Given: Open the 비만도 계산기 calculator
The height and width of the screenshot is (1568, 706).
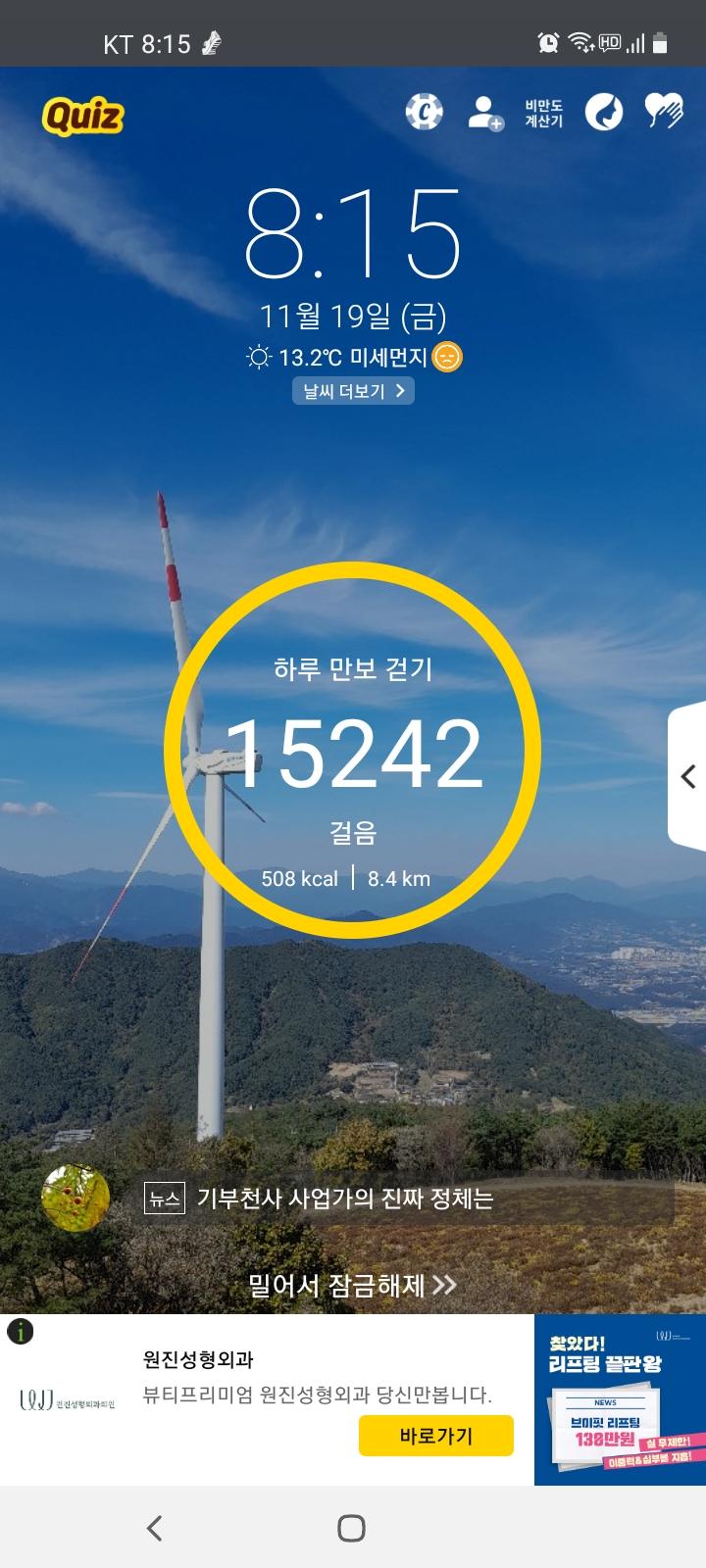Looking at the screenshot, I should click(x=543, y=114).
